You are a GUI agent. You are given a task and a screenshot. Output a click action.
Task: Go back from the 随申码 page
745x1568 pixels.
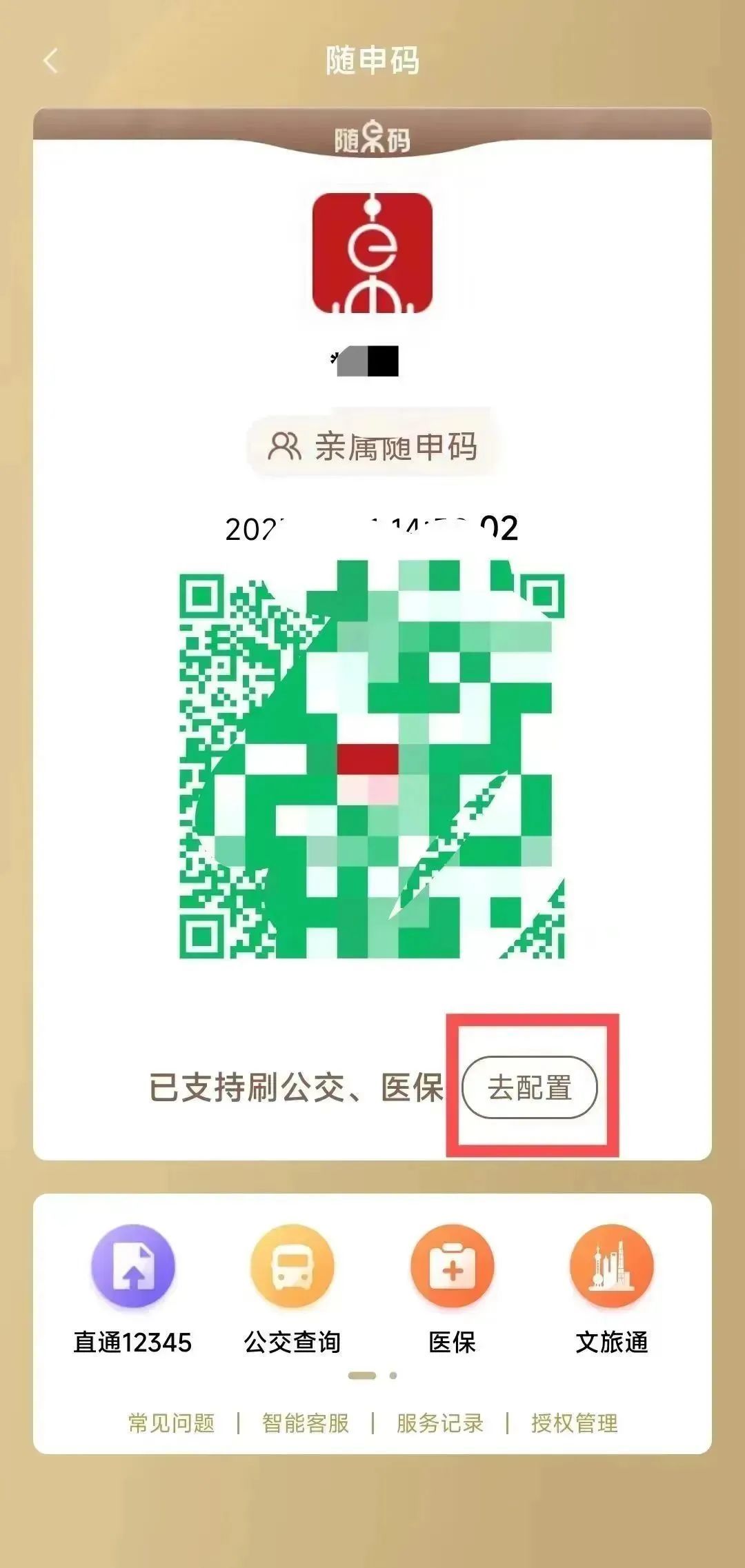pyautogui.click(x=50, y=61)
